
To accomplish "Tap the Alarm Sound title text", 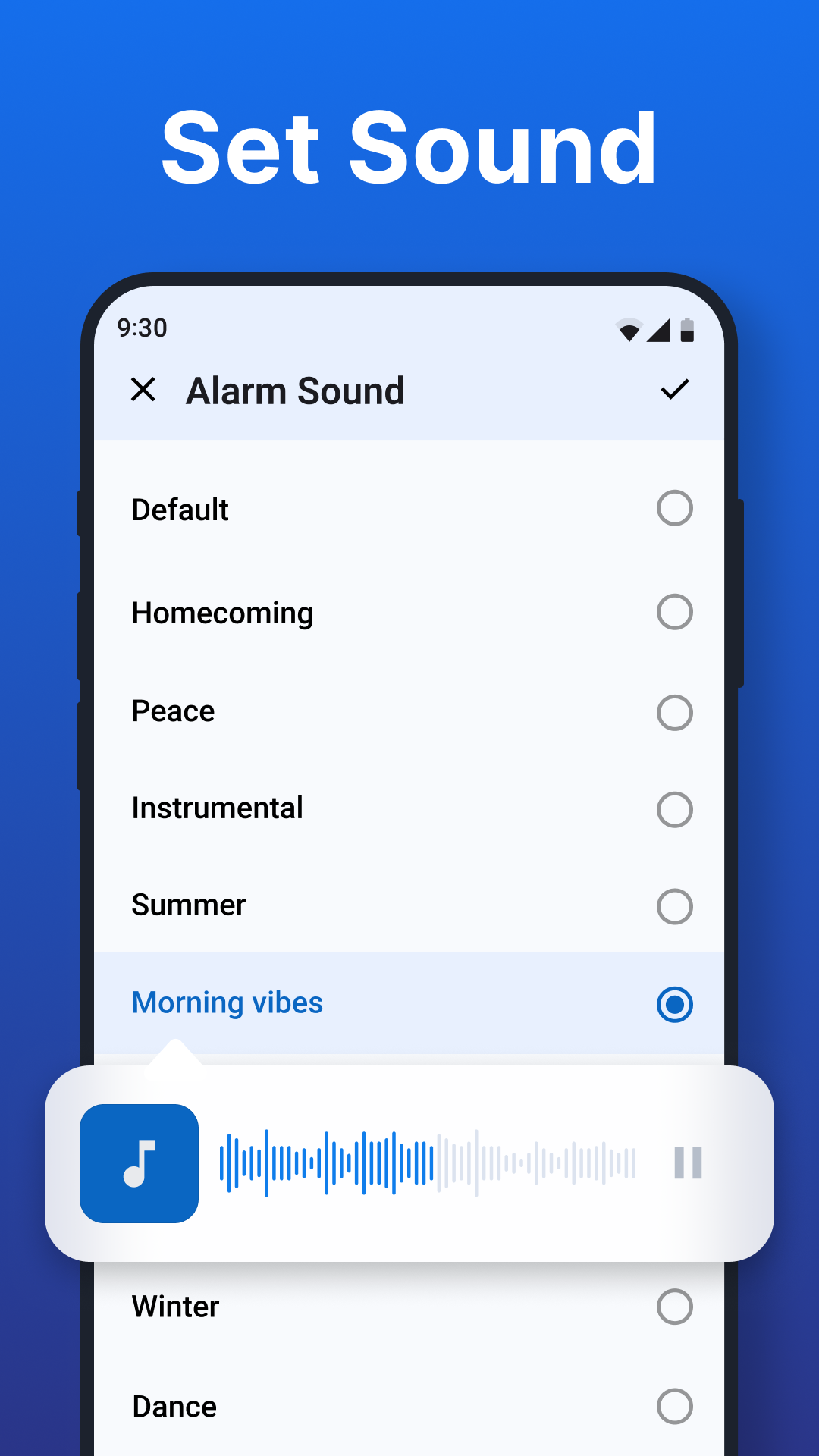I will click(295, 391).
